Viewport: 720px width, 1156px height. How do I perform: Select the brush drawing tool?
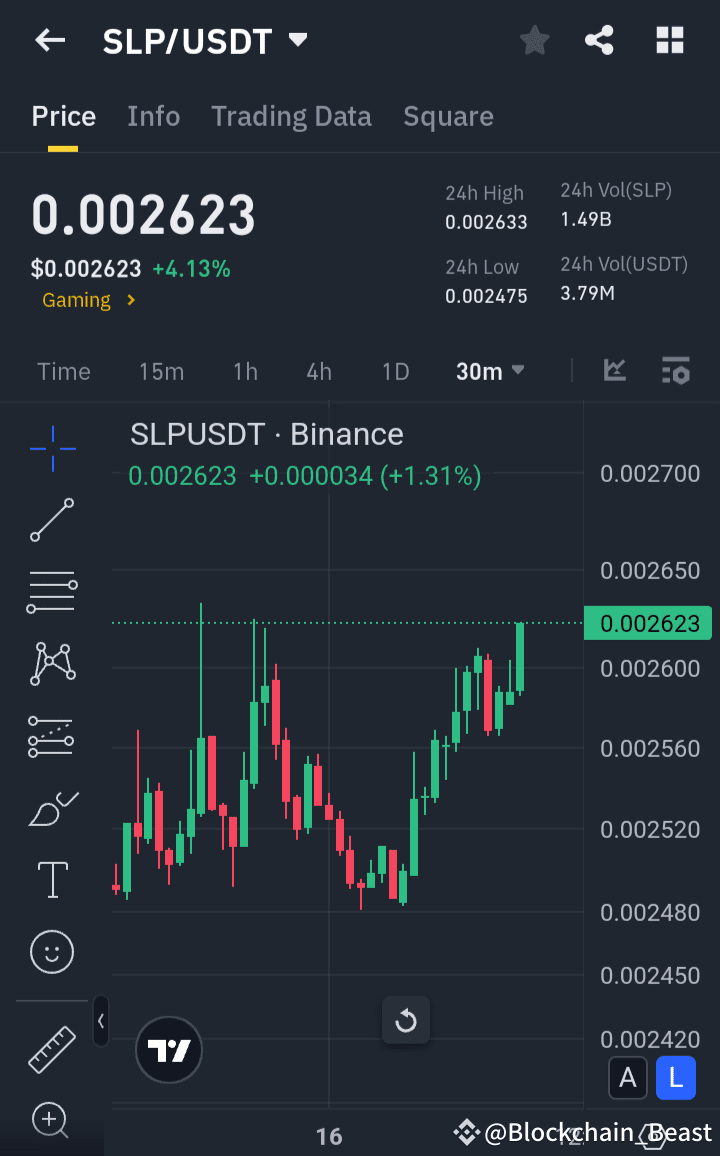(x=51, y=808)
